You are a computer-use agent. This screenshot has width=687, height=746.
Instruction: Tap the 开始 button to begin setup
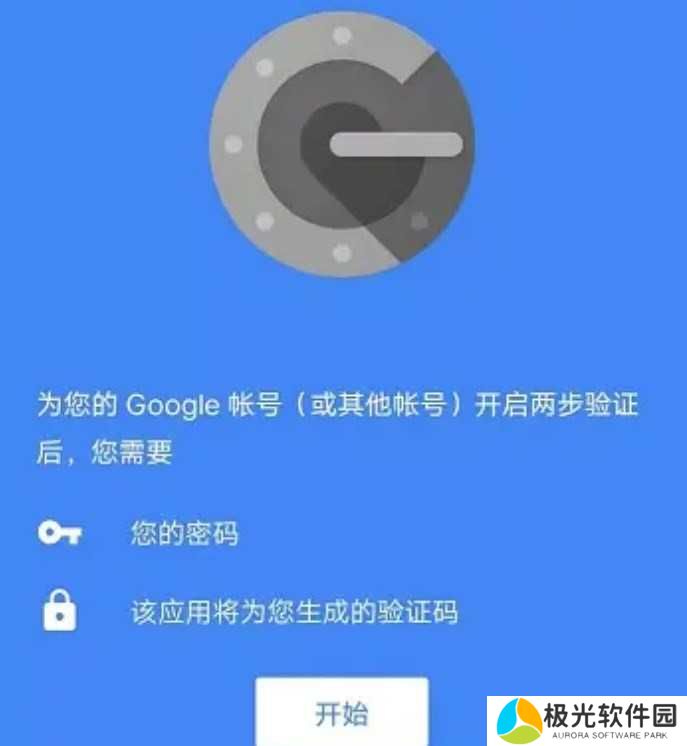[342, 712]
